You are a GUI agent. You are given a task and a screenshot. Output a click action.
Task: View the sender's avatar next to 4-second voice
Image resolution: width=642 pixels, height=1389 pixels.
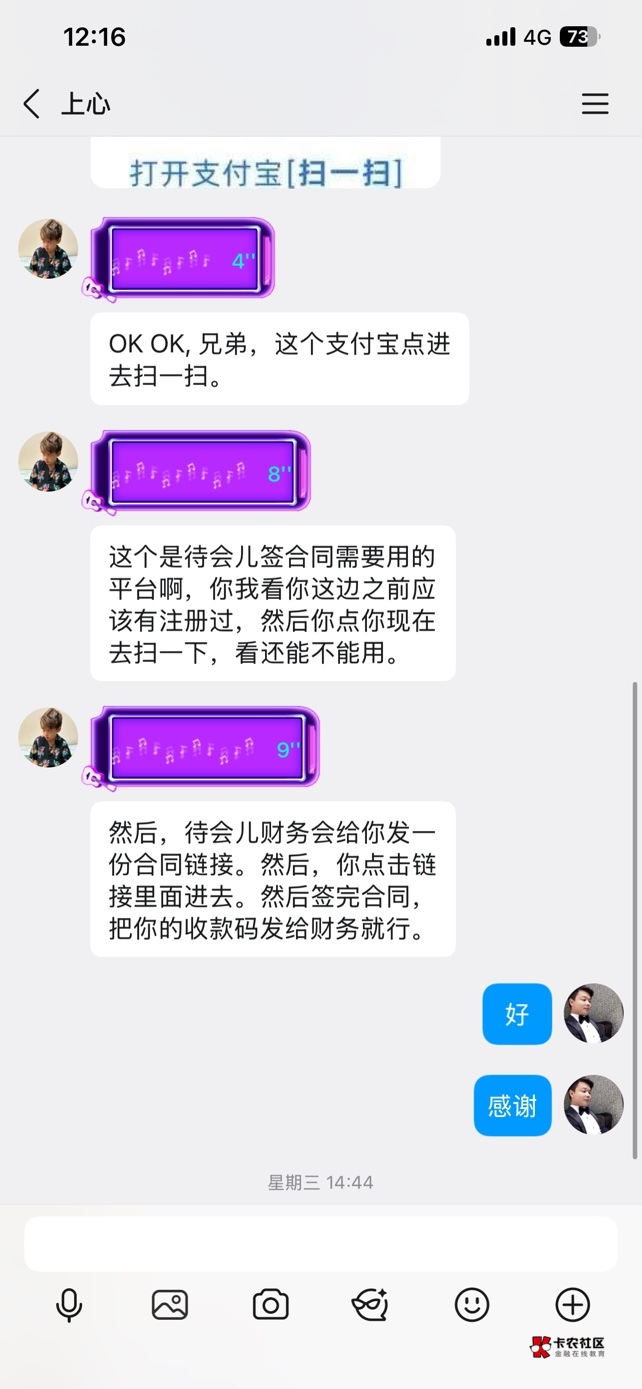pyautogui.click(x=48, y=249)
